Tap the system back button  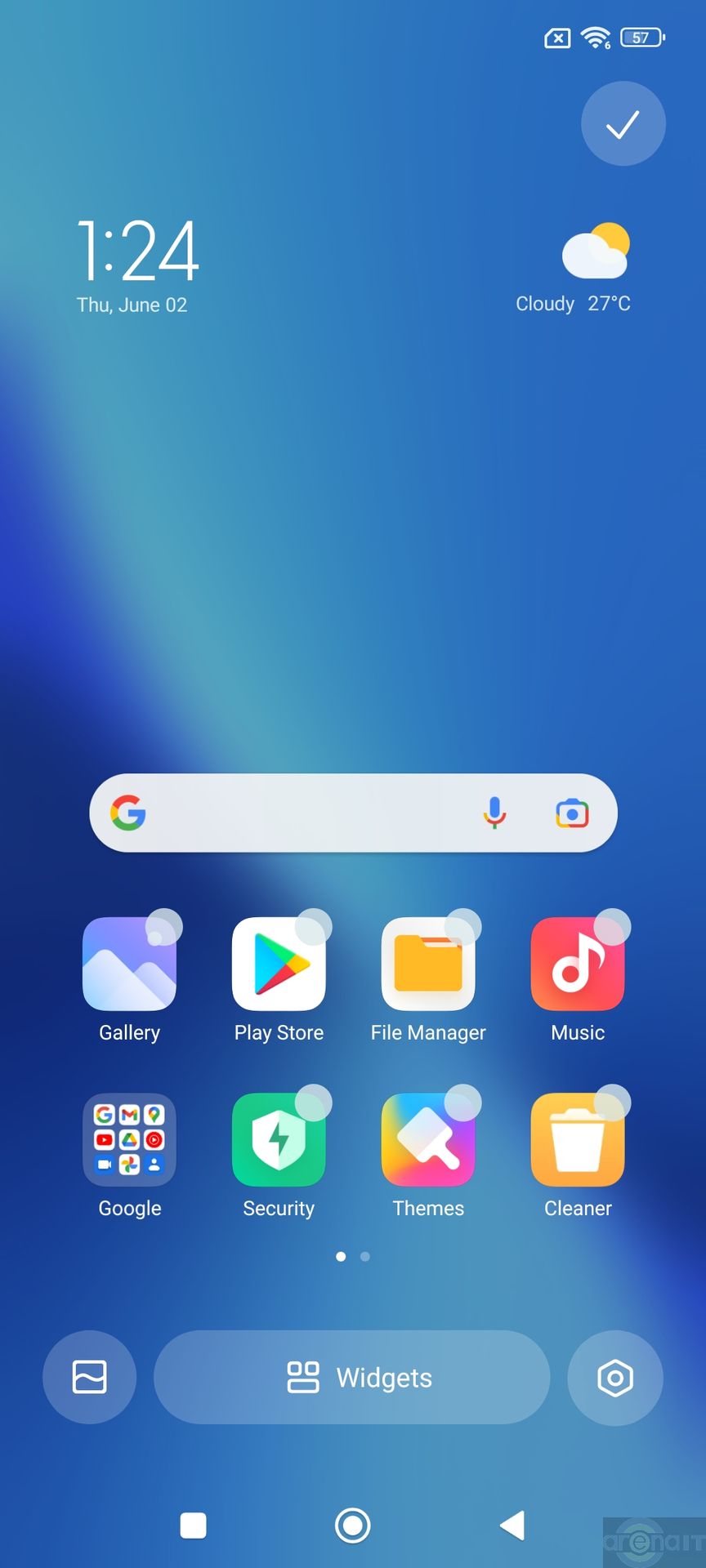coord(512,1525)
